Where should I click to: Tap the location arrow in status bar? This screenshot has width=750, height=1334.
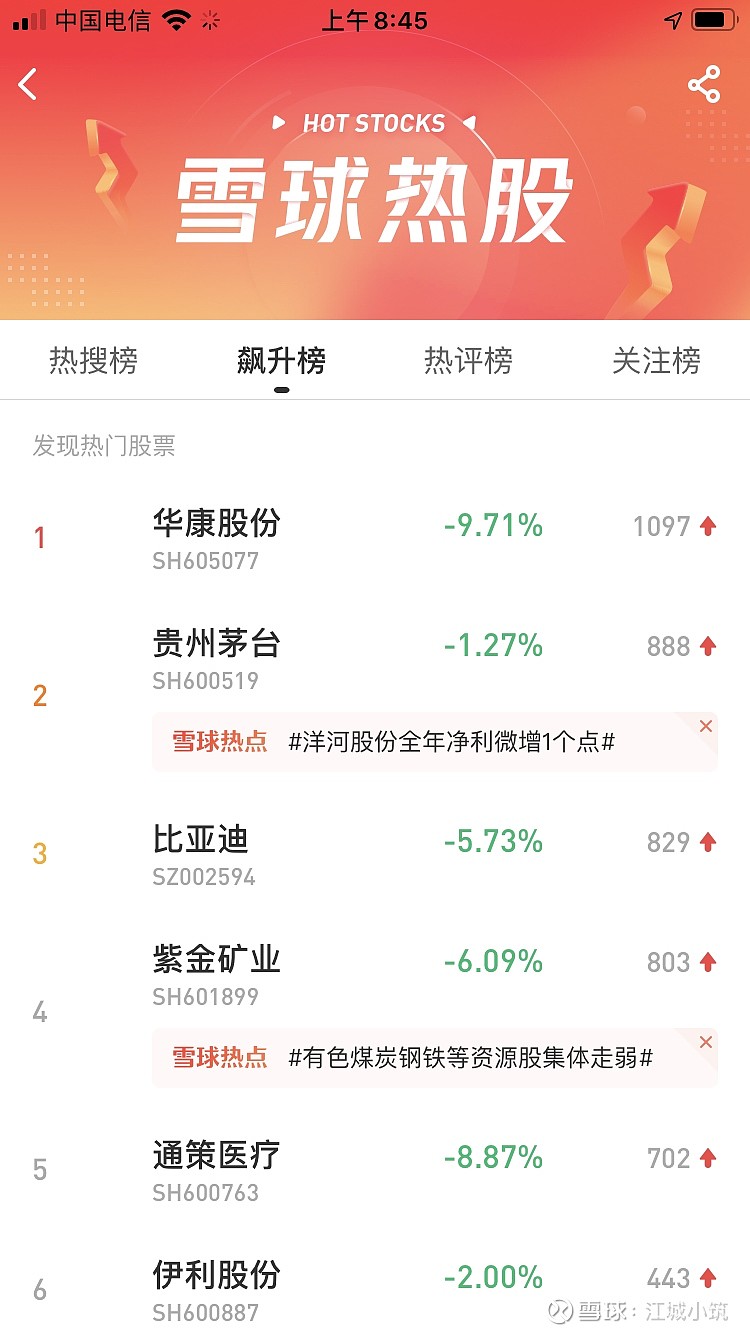tap(675, 19)
